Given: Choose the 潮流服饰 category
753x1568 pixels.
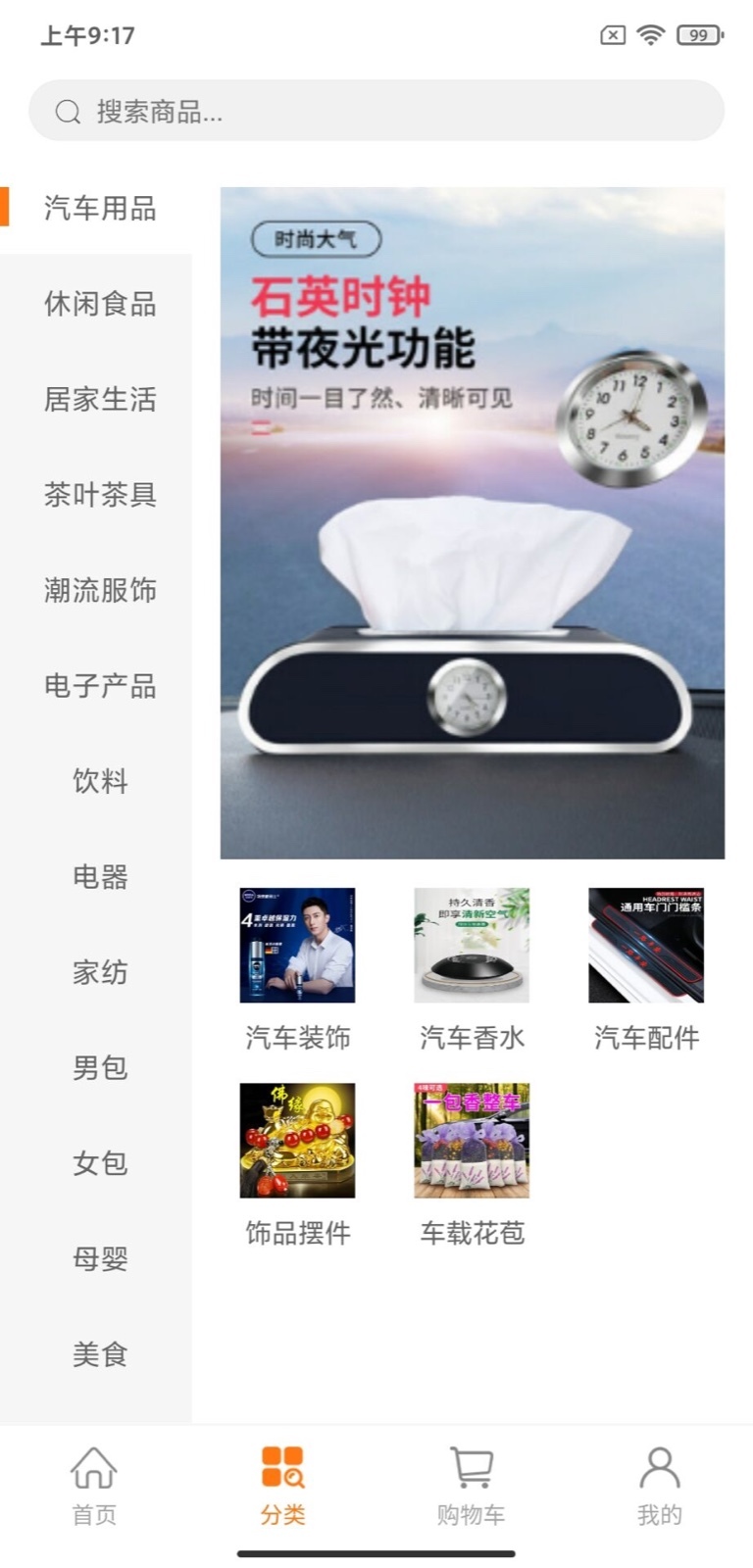Looking at the screenshot, I should [x=98, y=590].
